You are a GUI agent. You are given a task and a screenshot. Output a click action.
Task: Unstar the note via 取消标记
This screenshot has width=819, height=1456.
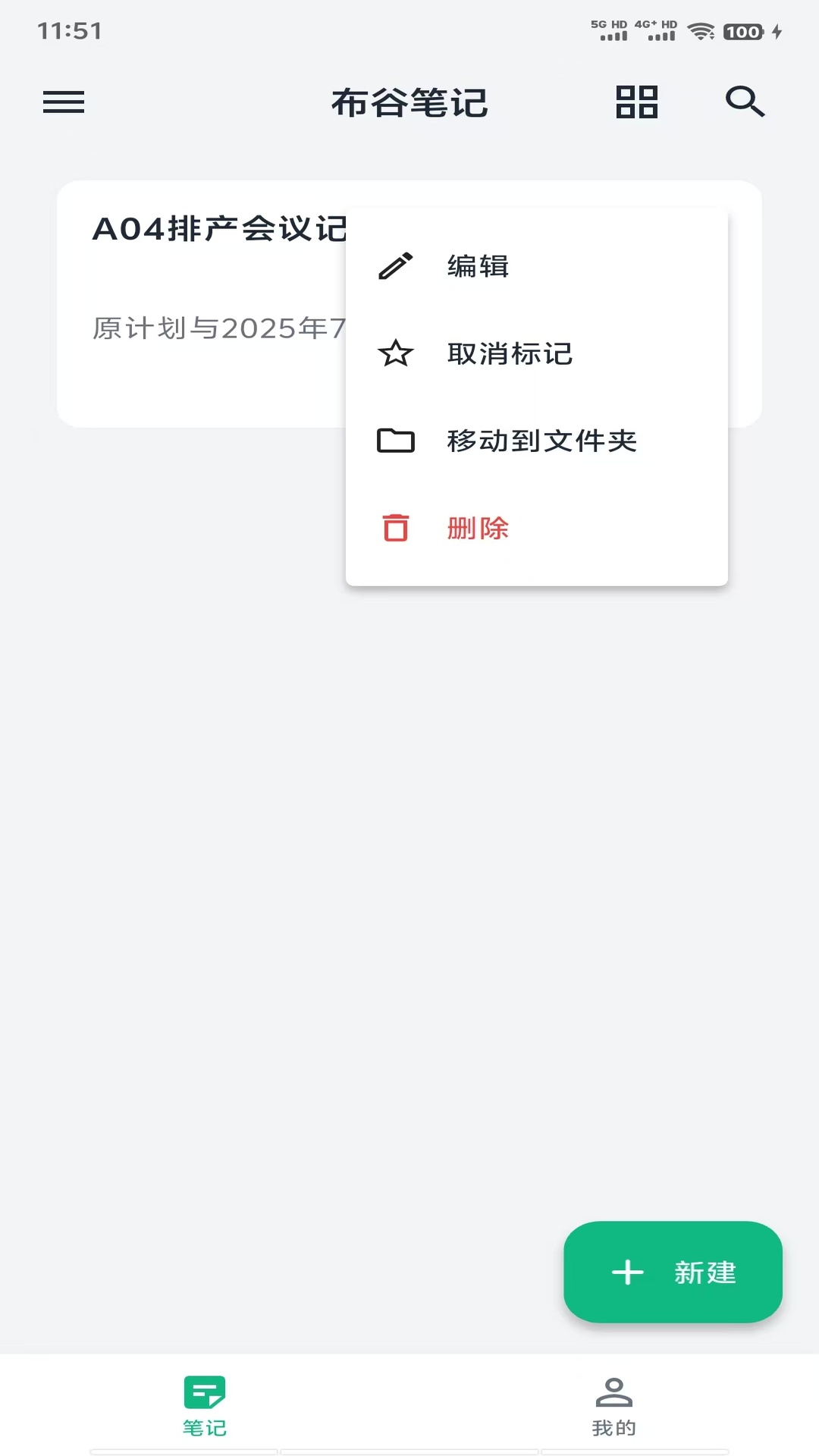pos(510,353)
